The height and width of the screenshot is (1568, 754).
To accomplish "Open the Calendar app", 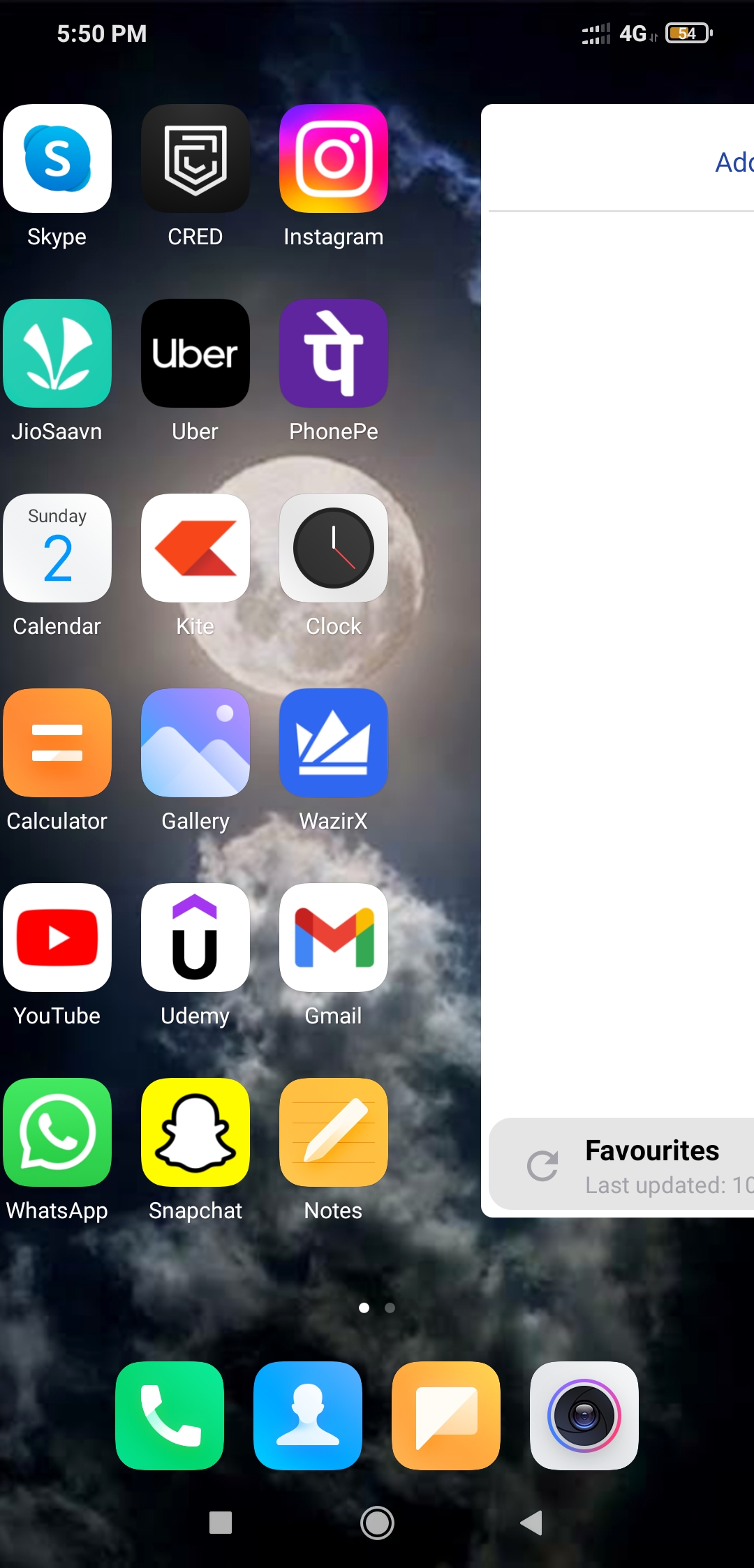I will [x=57, y=549].
